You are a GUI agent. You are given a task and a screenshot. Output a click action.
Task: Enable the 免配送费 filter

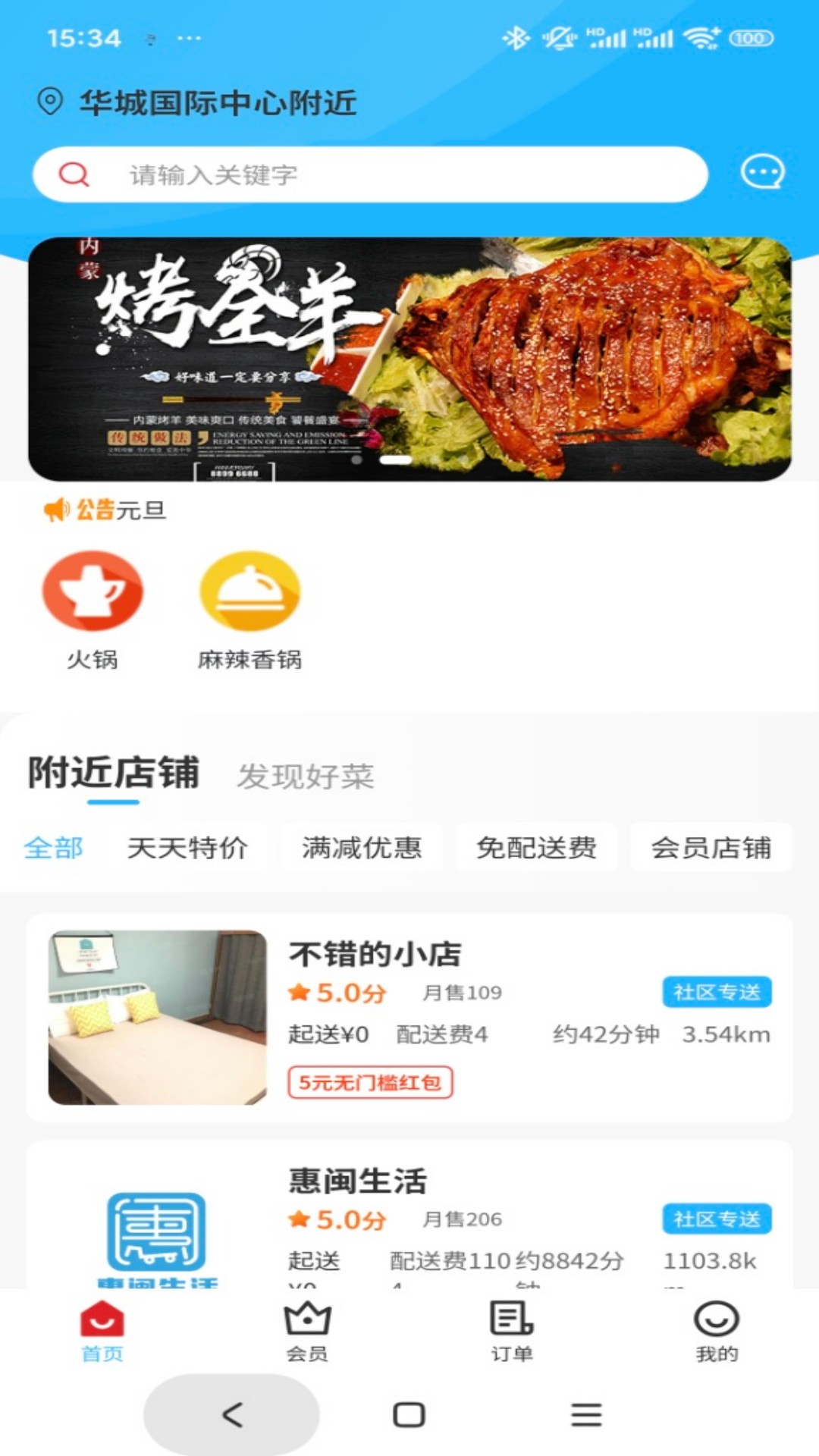coord(536,849)
